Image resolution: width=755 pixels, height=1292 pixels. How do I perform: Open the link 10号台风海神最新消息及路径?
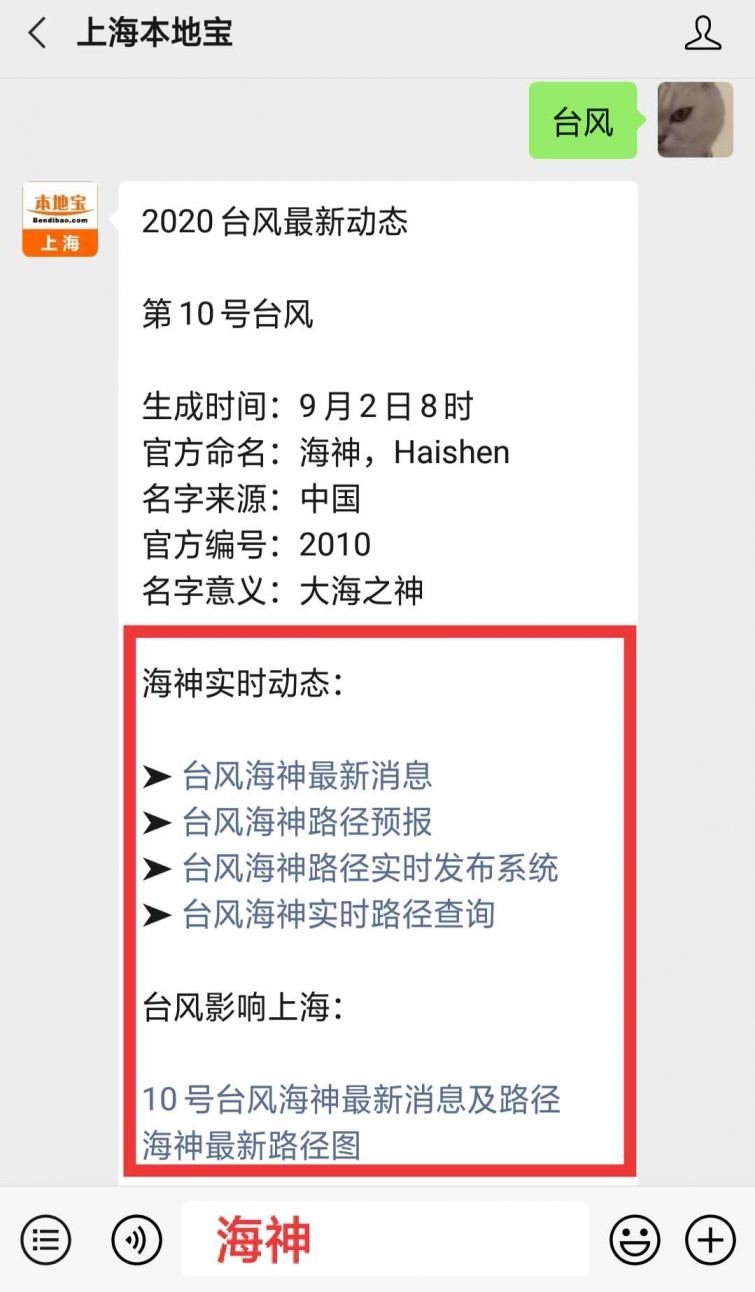[351, 1099]
